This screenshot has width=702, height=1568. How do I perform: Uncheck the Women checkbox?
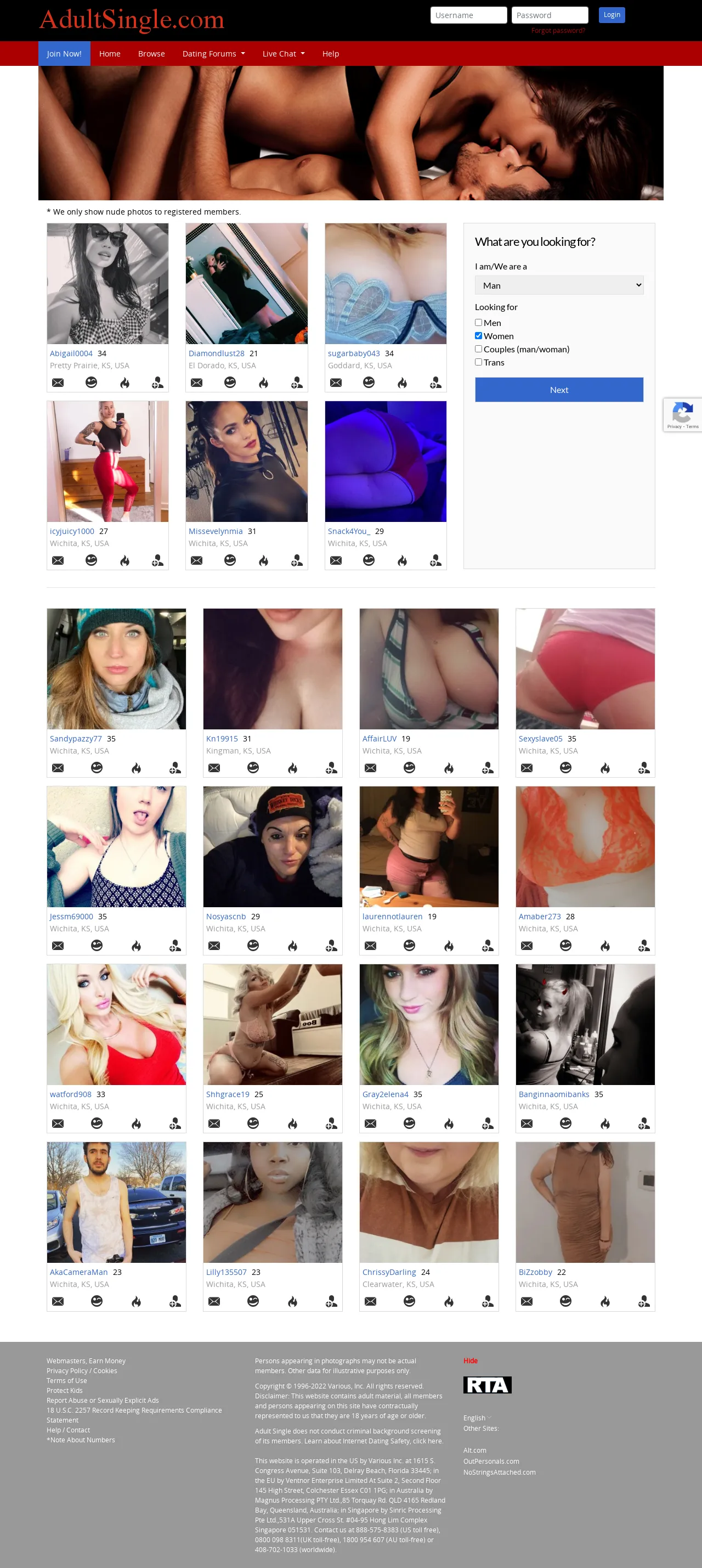[478, 336]
